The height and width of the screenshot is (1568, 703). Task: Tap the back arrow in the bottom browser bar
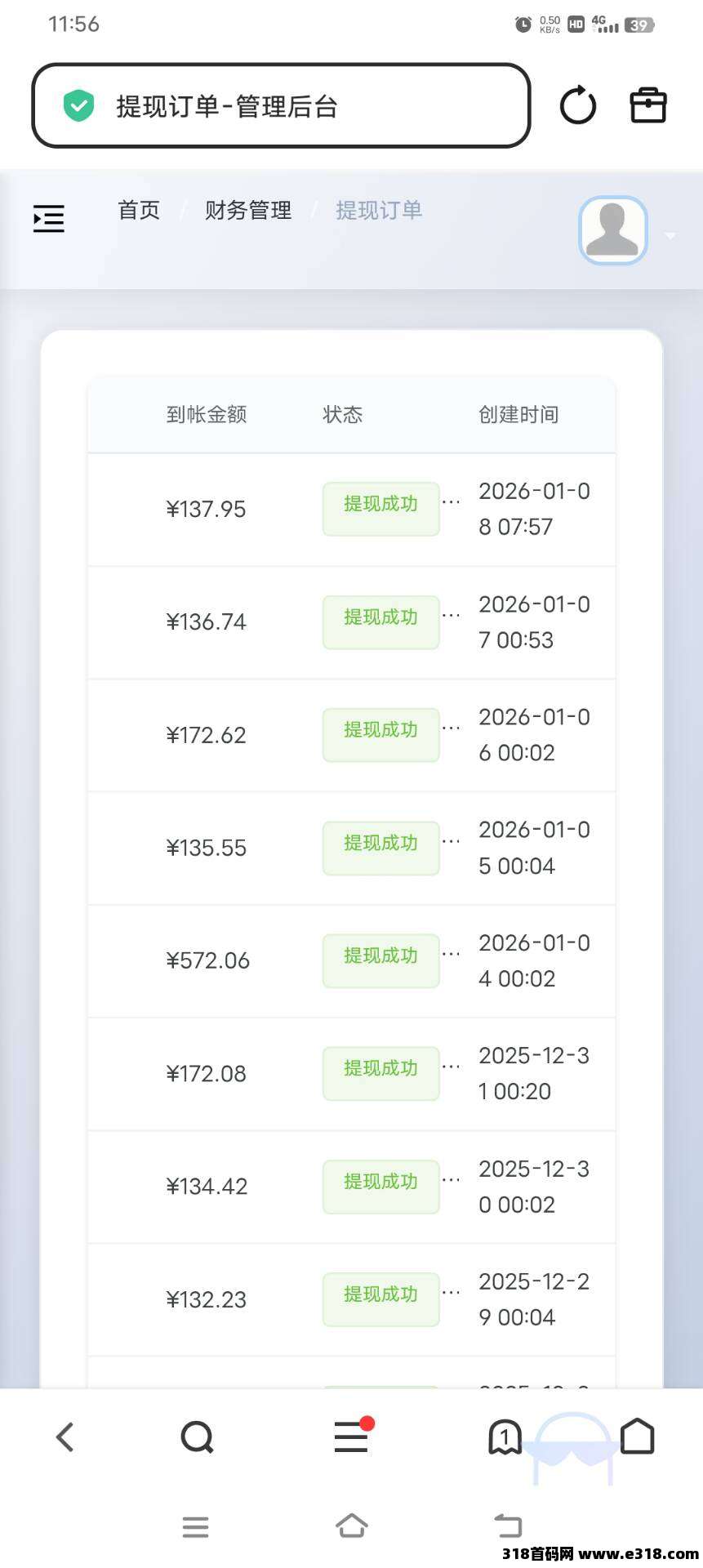point(65,1437)
